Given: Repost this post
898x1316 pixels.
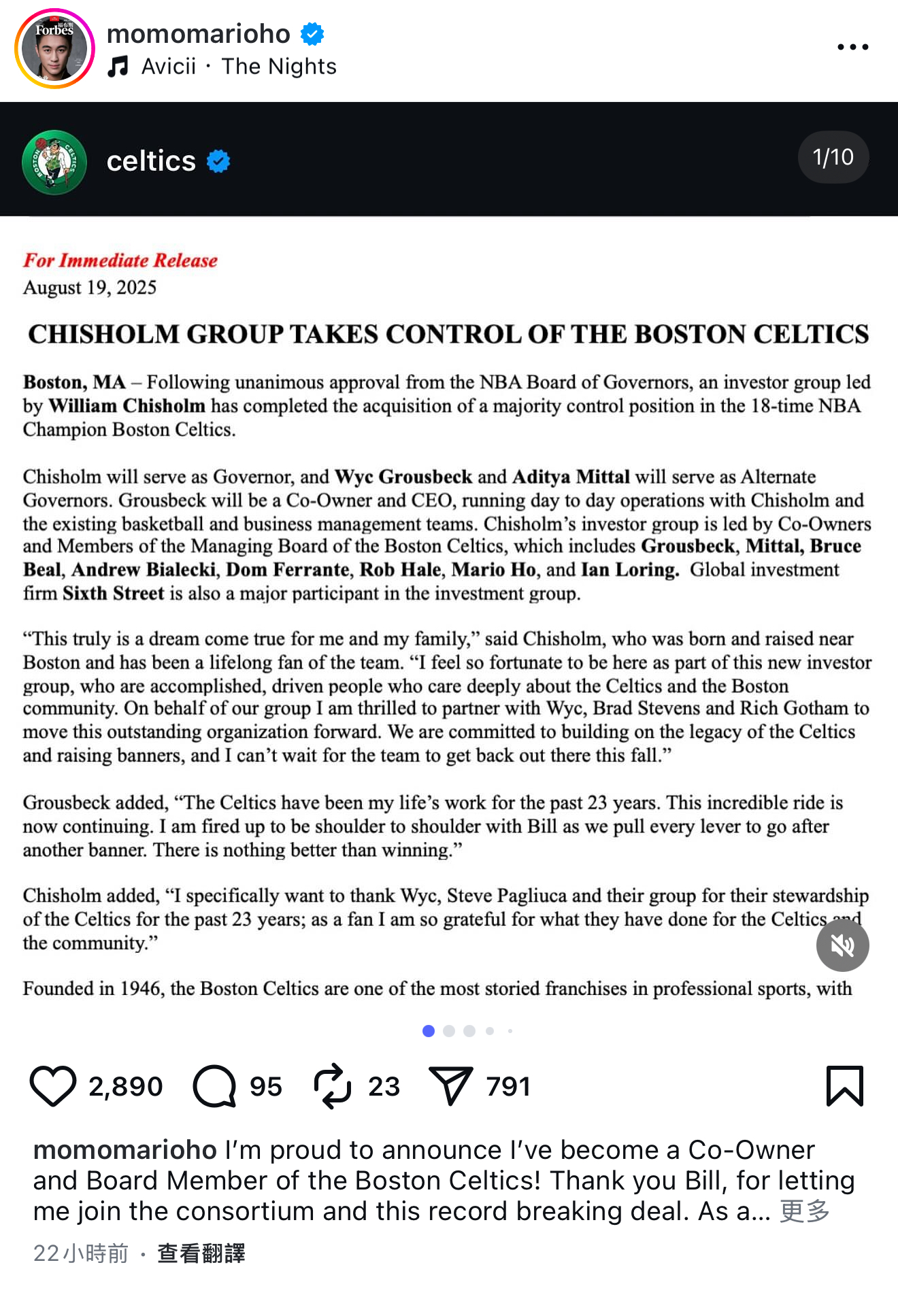Looking at the screenshot, I should pos(332,1086).
